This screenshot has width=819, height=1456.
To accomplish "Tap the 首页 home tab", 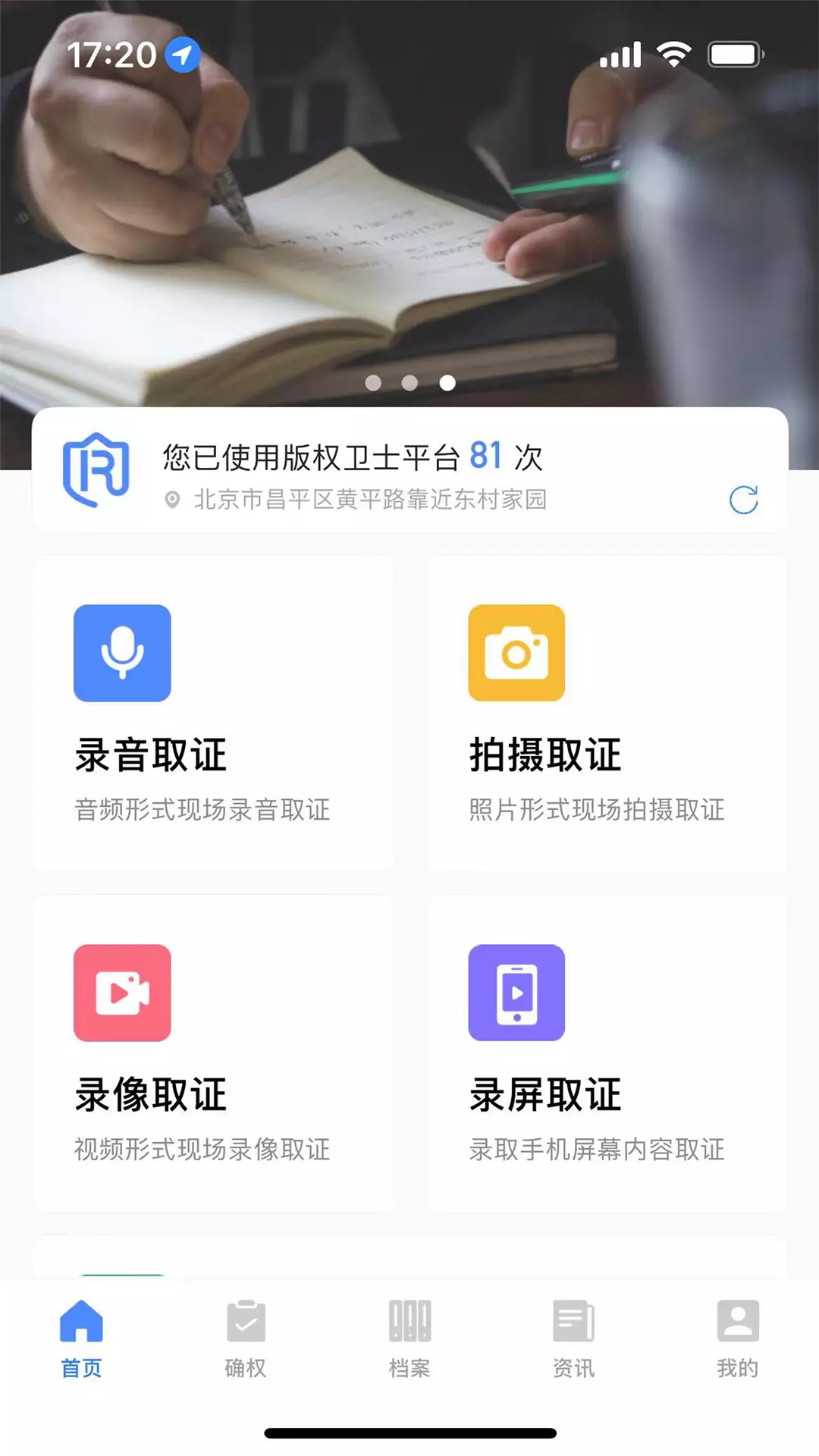I will (81, 1338).
